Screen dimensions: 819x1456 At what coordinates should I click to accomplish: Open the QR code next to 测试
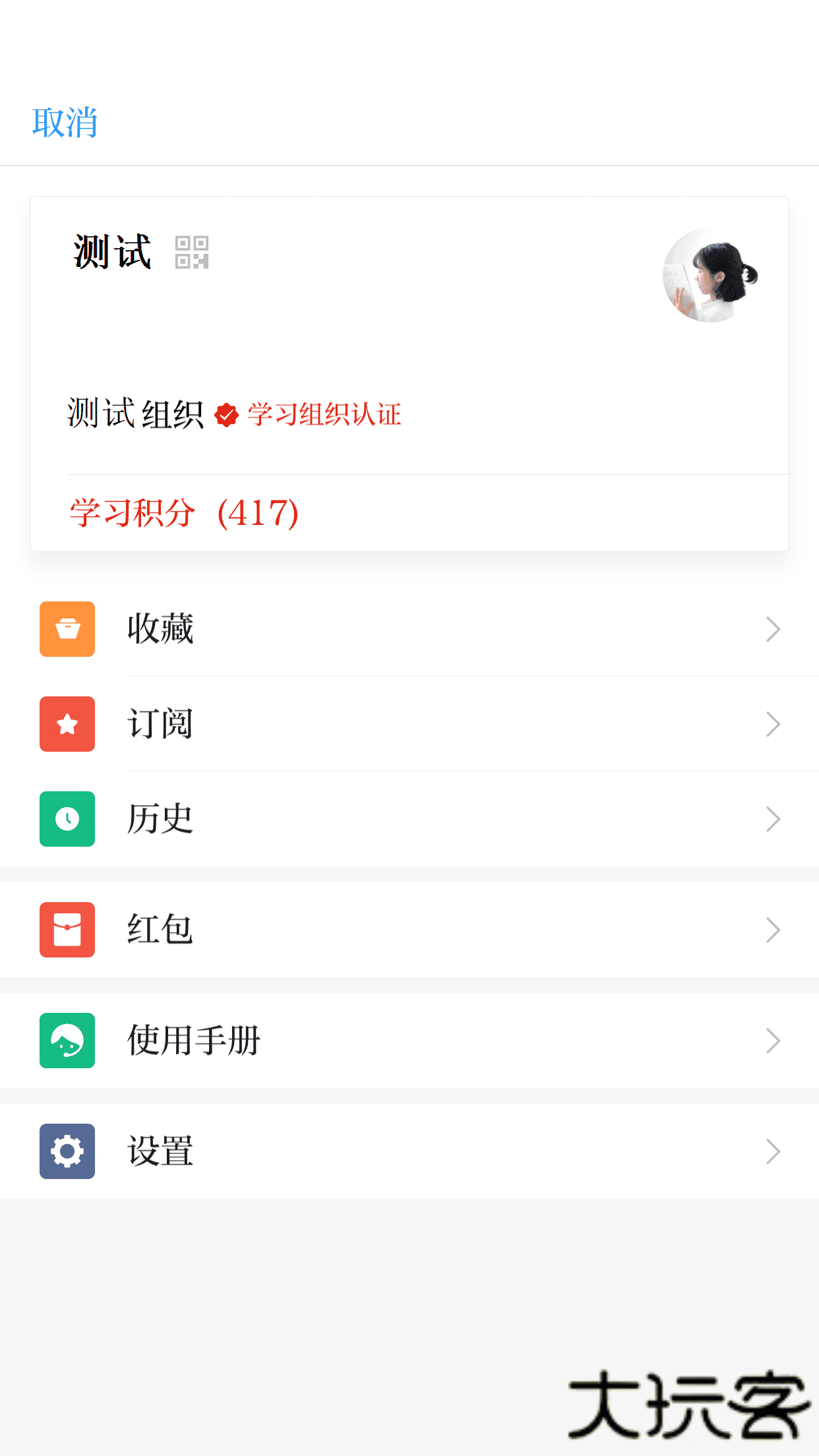tap(192, 253)
